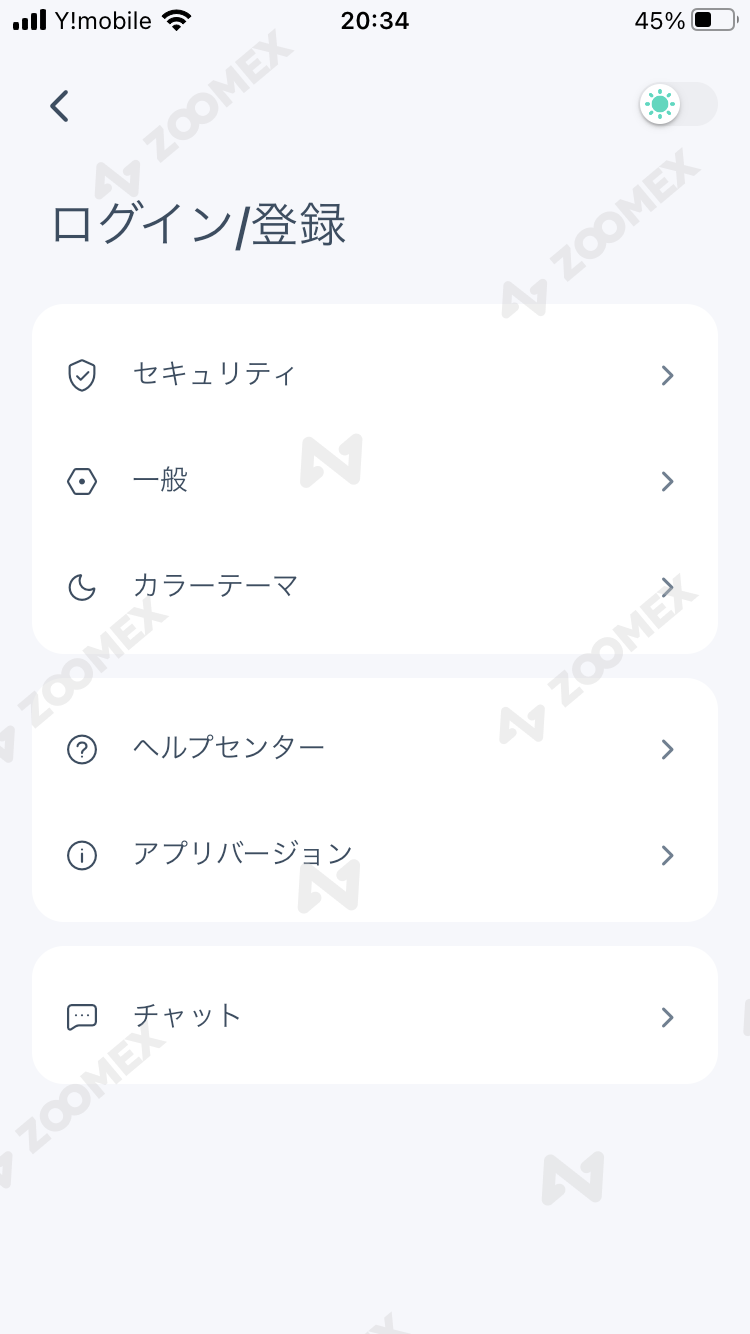Viewport: 750px width, 1334px height.
Task: Tap ログイン/登録 to sign in
Action: [200, 226]
